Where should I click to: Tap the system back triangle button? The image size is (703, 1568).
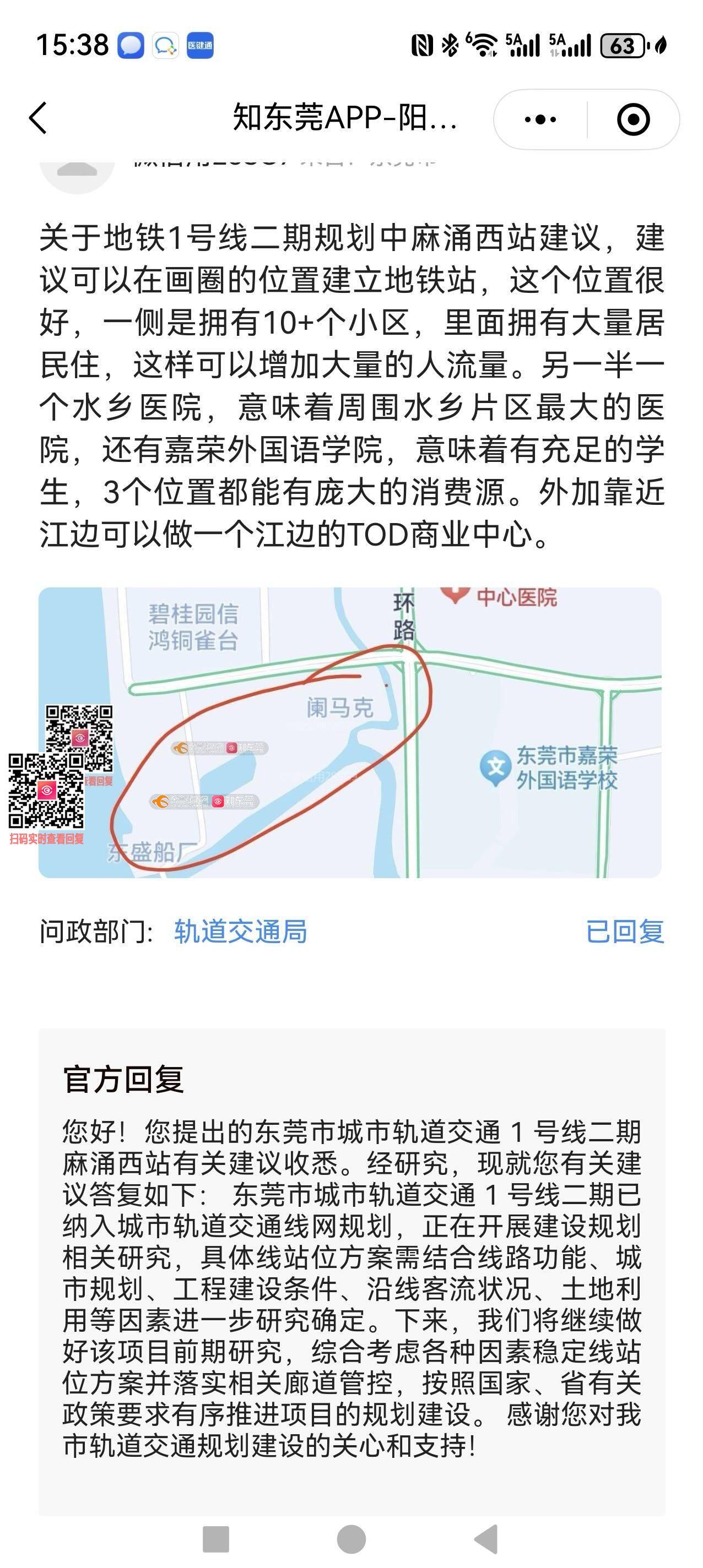pyautogui.click(x=488, y=1539)
